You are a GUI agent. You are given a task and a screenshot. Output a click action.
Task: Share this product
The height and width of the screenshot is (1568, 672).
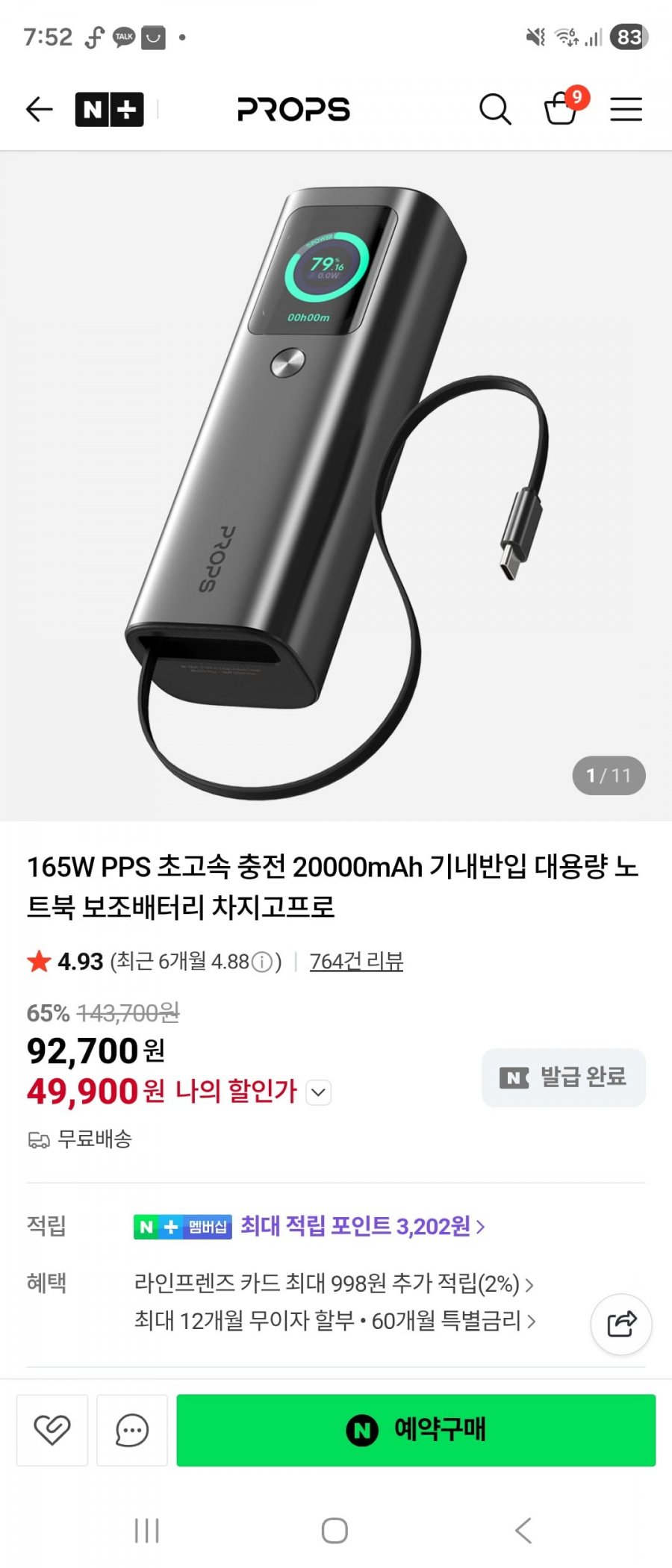click(621, 1324)
